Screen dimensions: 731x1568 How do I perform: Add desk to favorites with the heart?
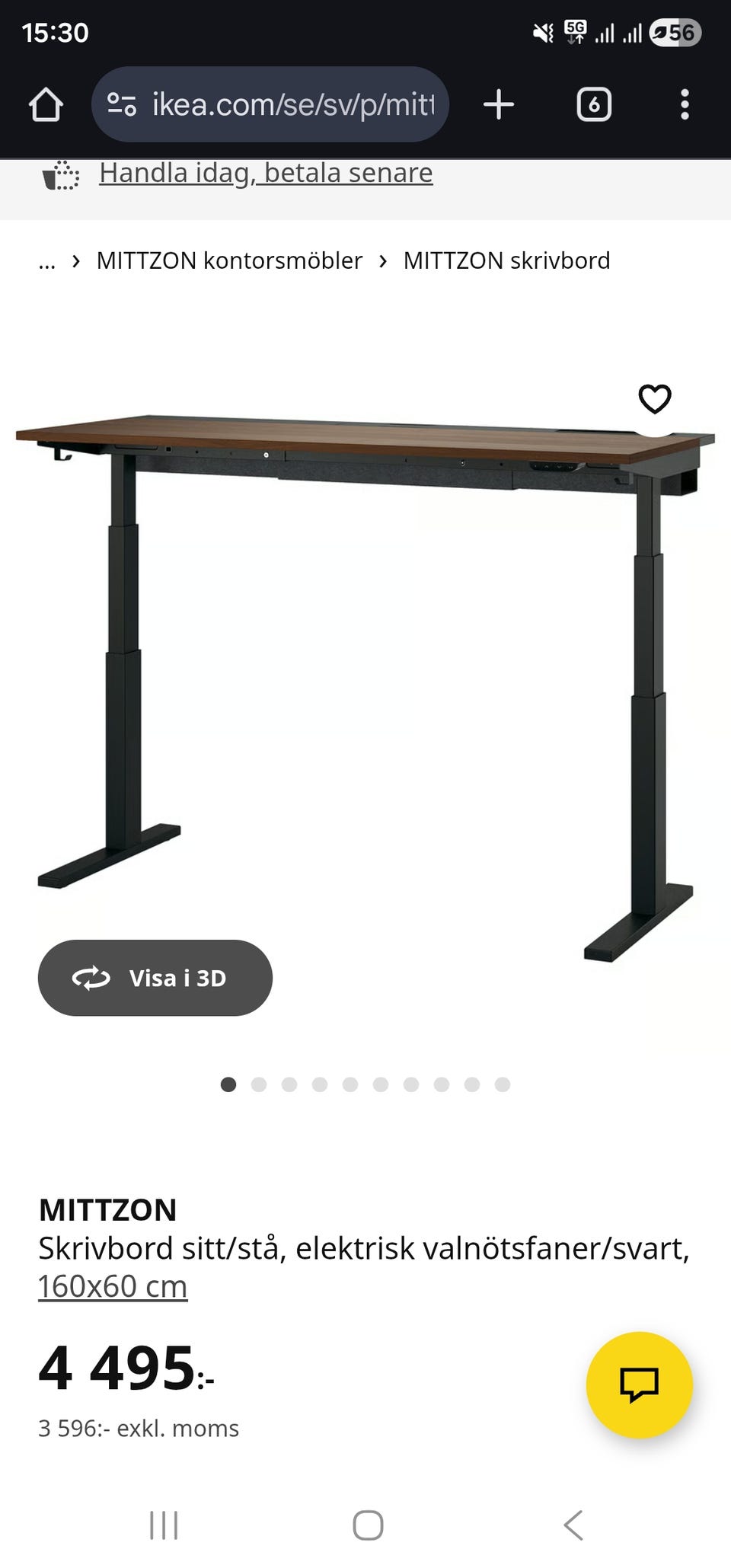point(654,399)
